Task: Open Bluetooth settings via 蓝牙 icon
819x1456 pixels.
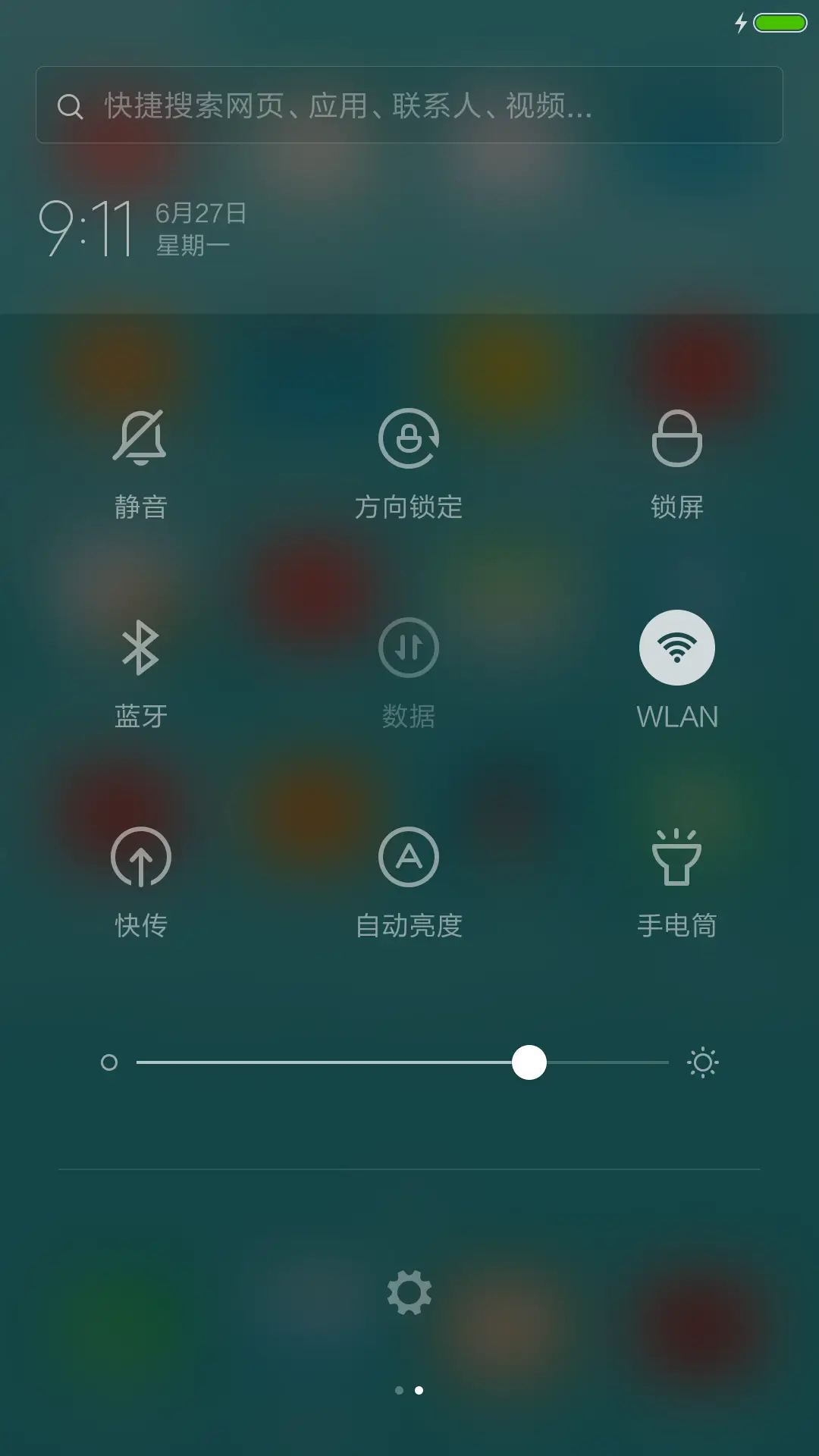Action: (141, 648)
